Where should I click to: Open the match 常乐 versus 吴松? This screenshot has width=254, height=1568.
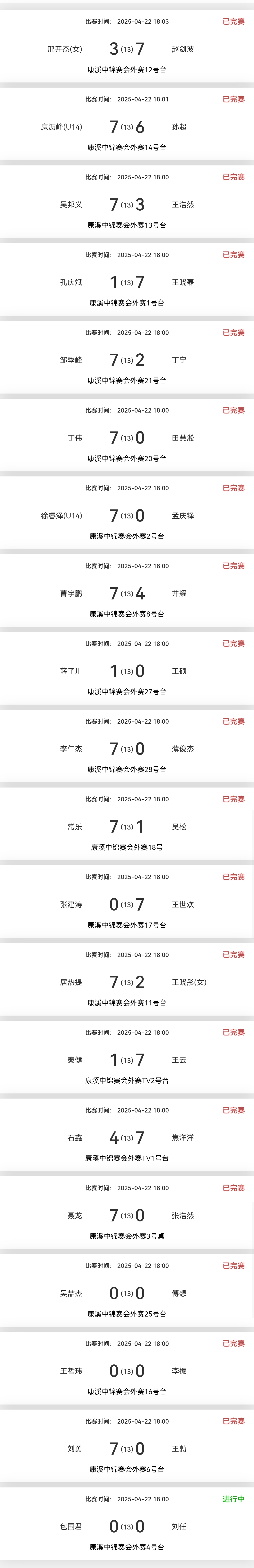coord(127,826)
